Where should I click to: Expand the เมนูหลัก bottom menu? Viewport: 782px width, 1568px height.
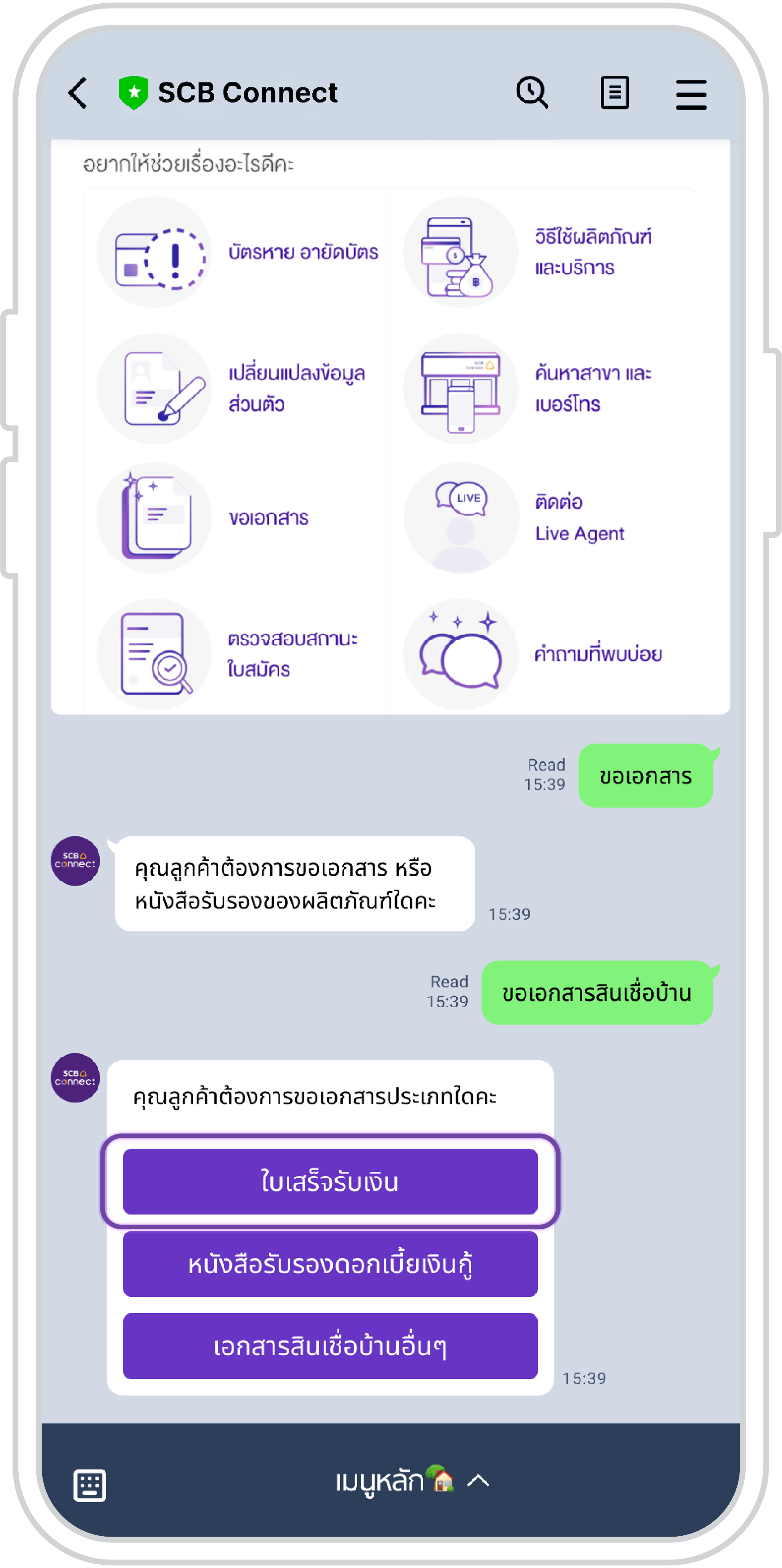click(x=412, y=1481)
